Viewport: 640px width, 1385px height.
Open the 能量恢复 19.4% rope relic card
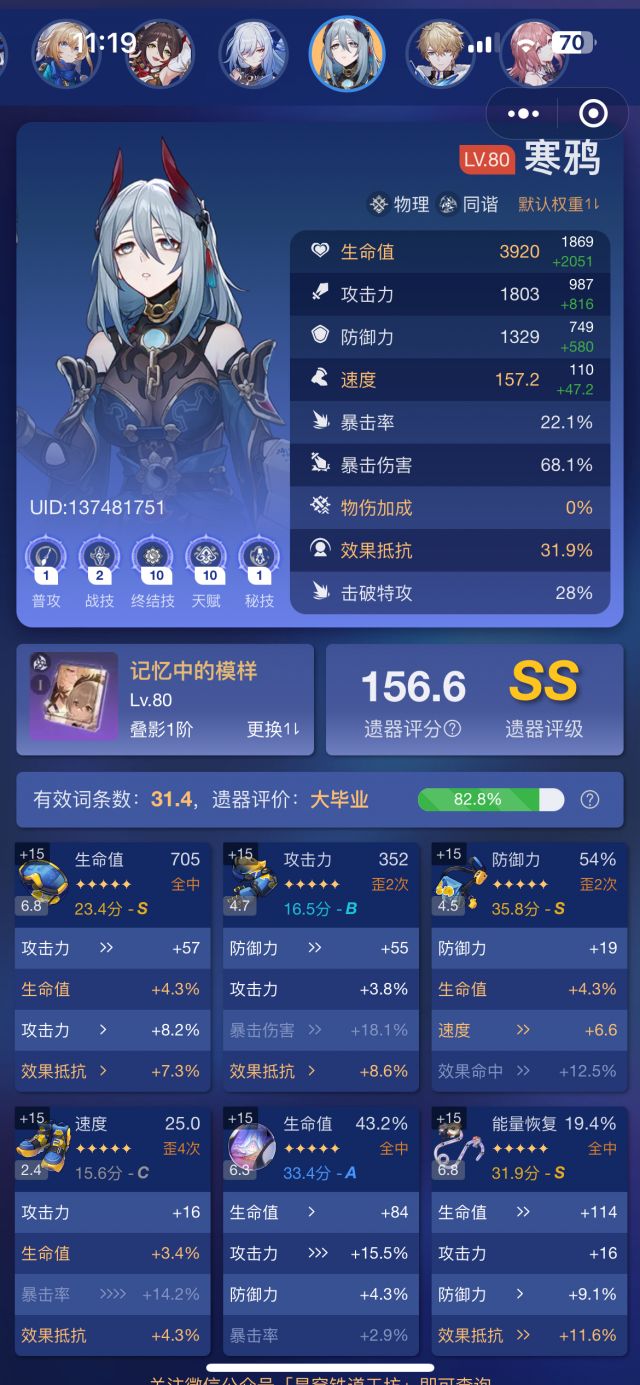point(529,1230)
